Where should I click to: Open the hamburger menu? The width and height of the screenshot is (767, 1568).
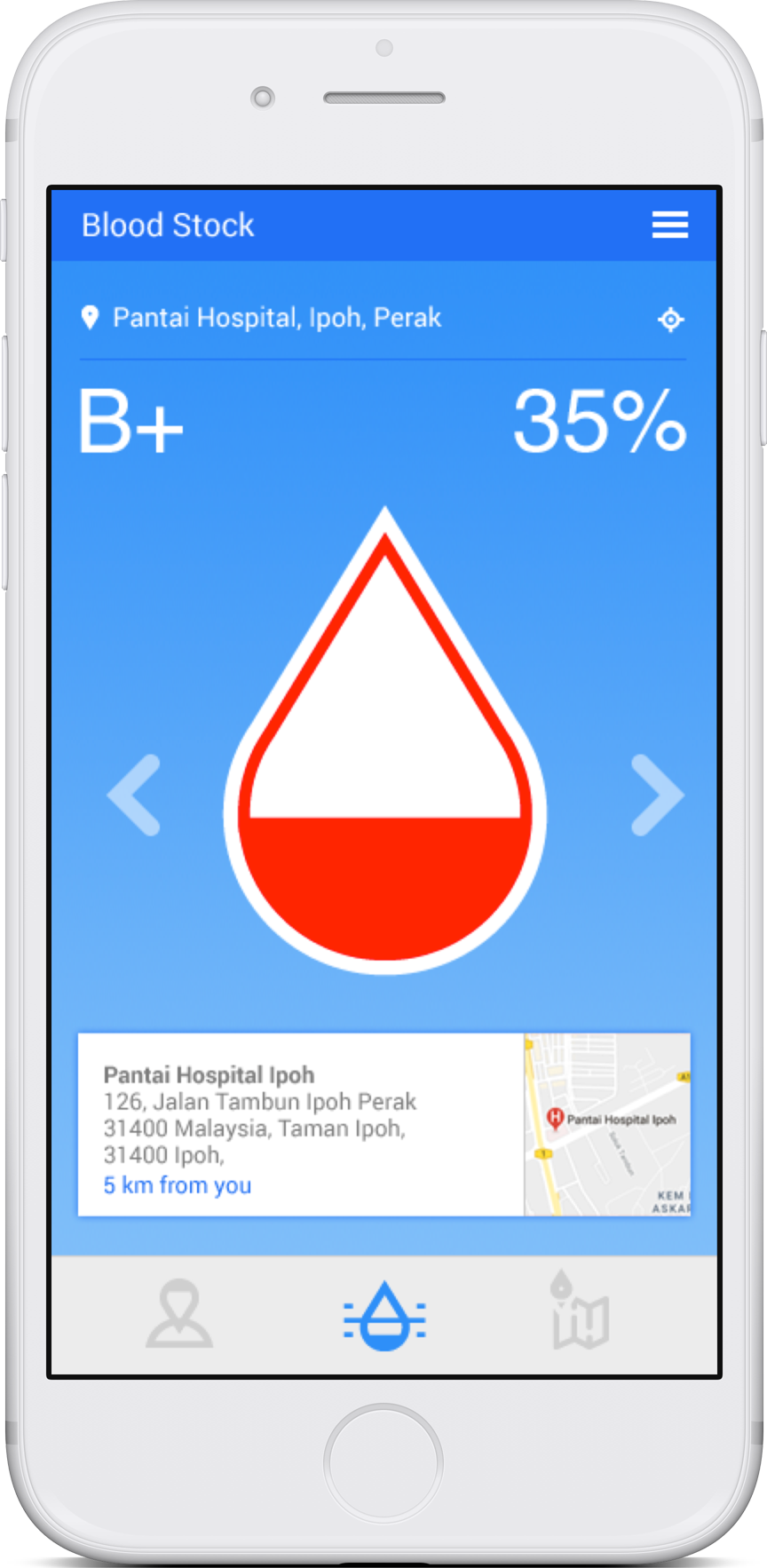click(669, 225)
